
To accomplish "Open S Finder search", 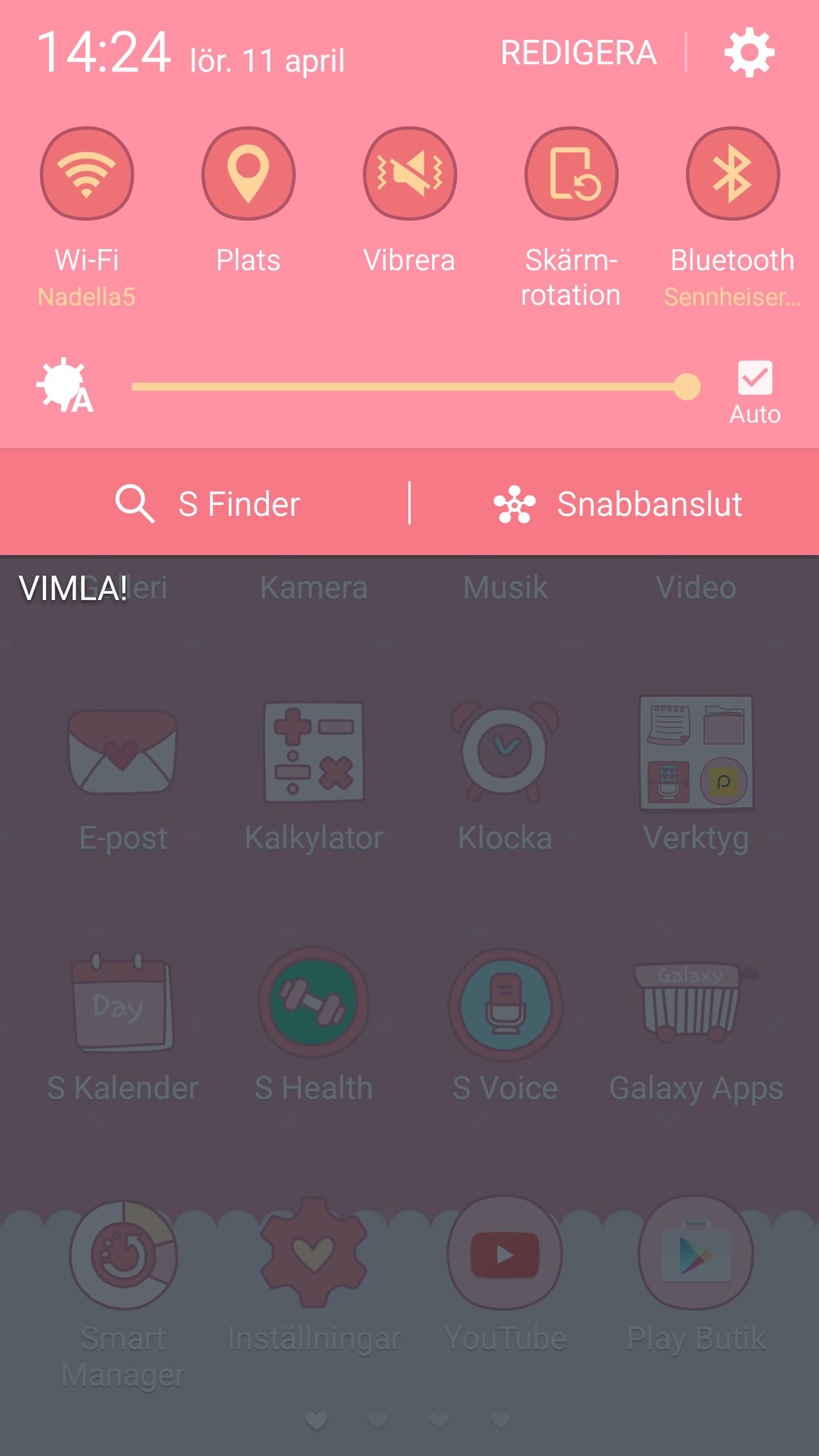I will [x=208, y=504].
